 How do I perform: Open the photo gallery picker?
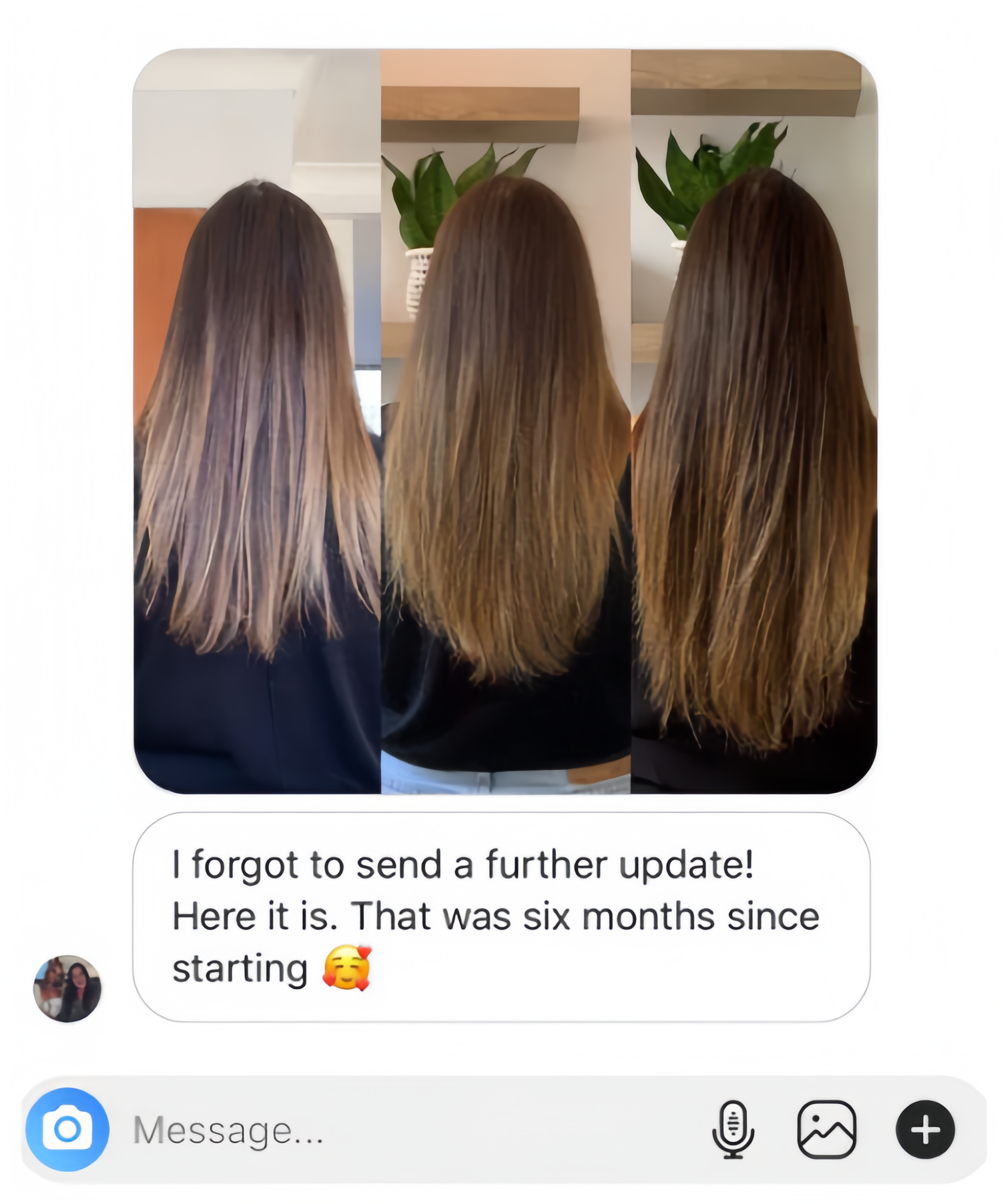826,1129
